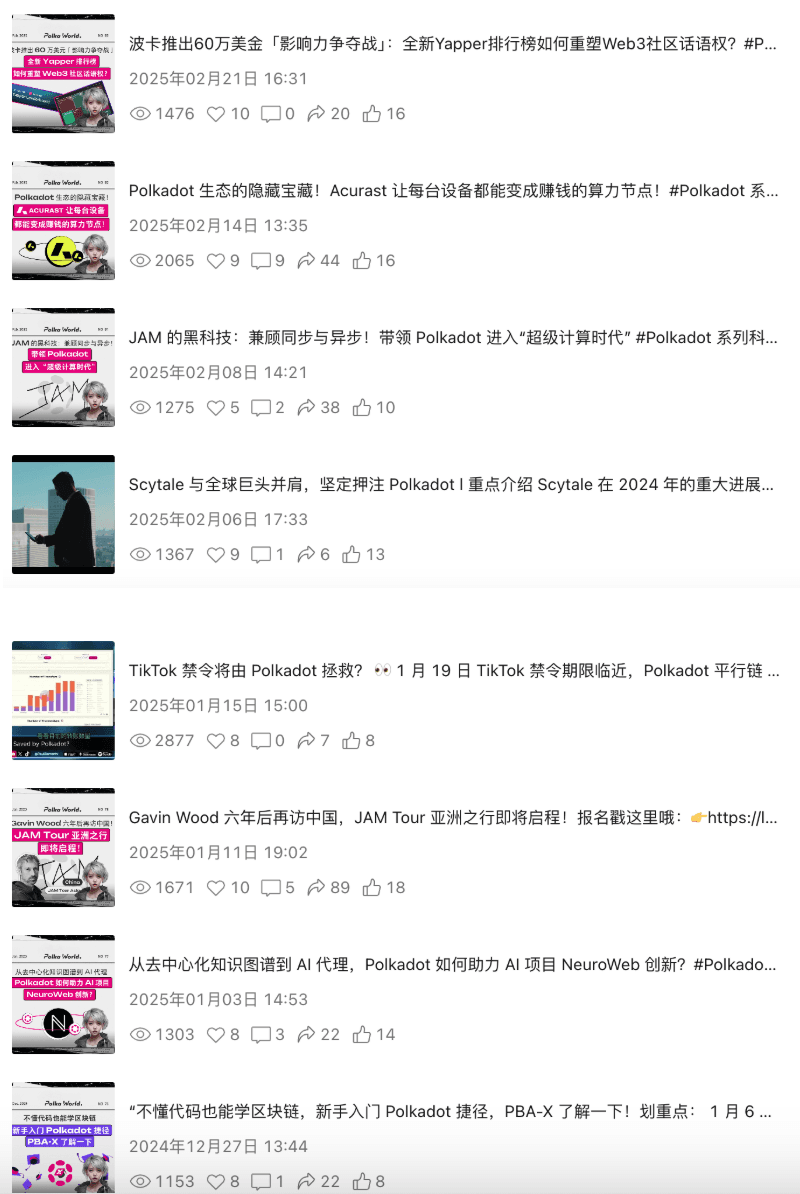800x1194 pixels.
Task: Open the Acurast 算力节点 post
Action: click(452, 191)
